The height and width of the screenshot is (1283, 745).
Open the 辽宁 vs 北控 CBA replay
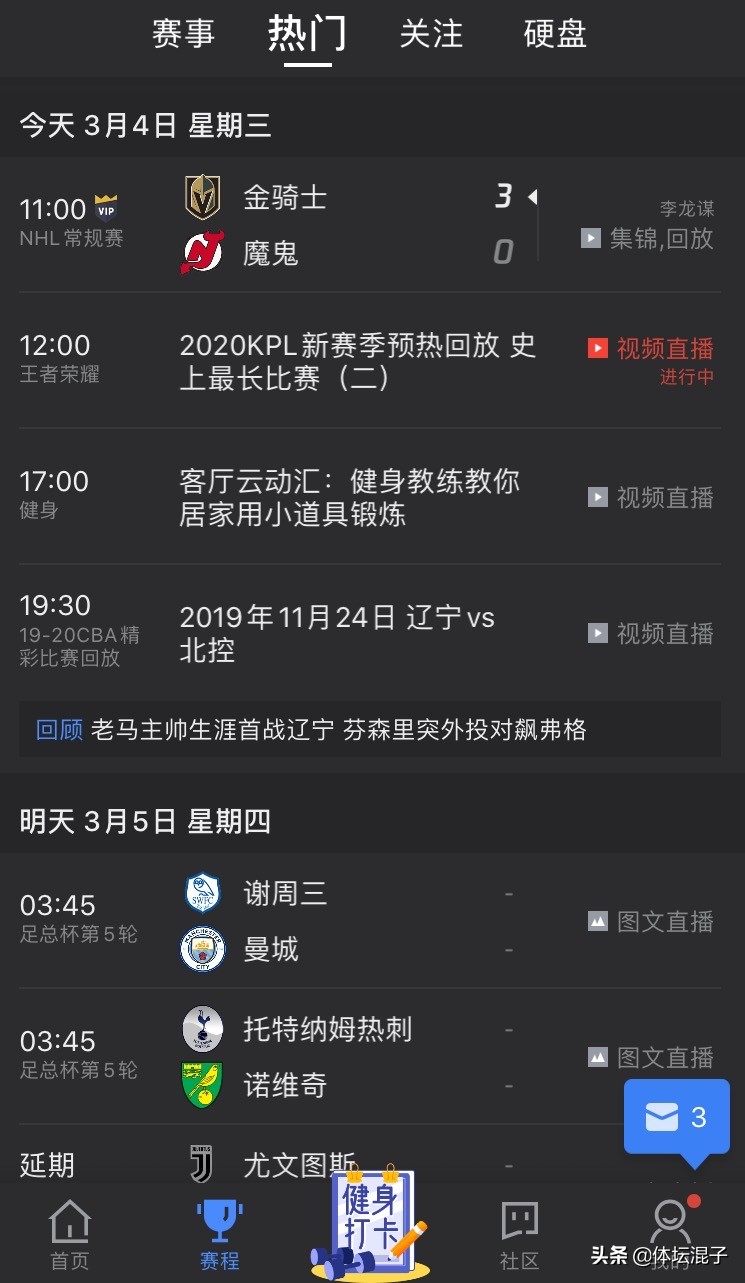(x=338, y=633)
